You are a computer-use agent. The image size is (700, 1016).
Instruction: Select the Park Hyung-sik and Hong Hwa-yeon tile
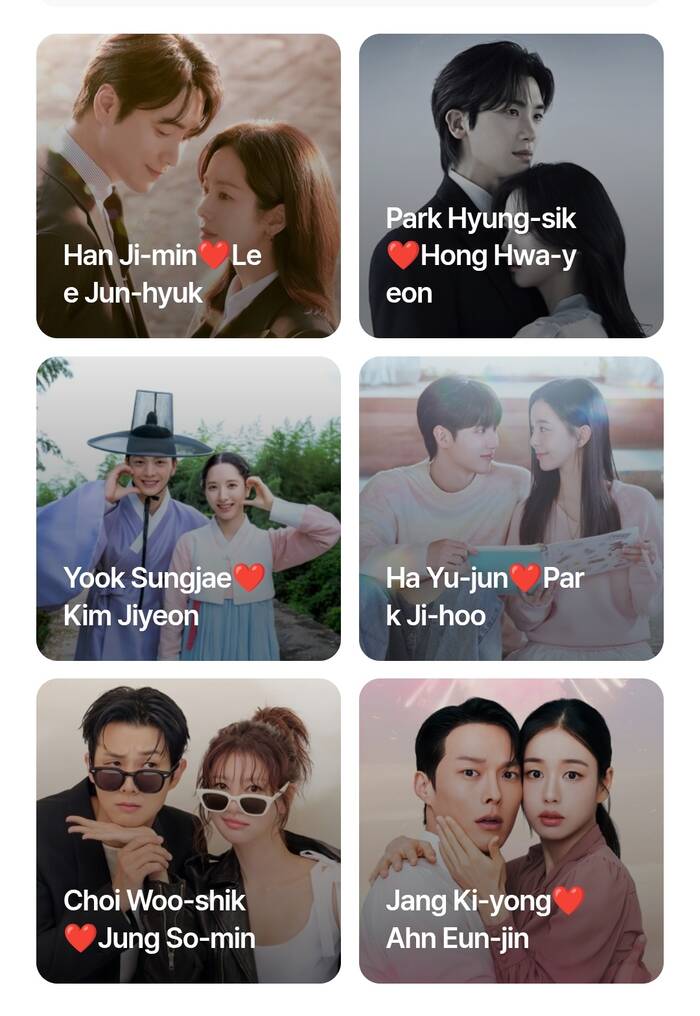pos(511,186)
